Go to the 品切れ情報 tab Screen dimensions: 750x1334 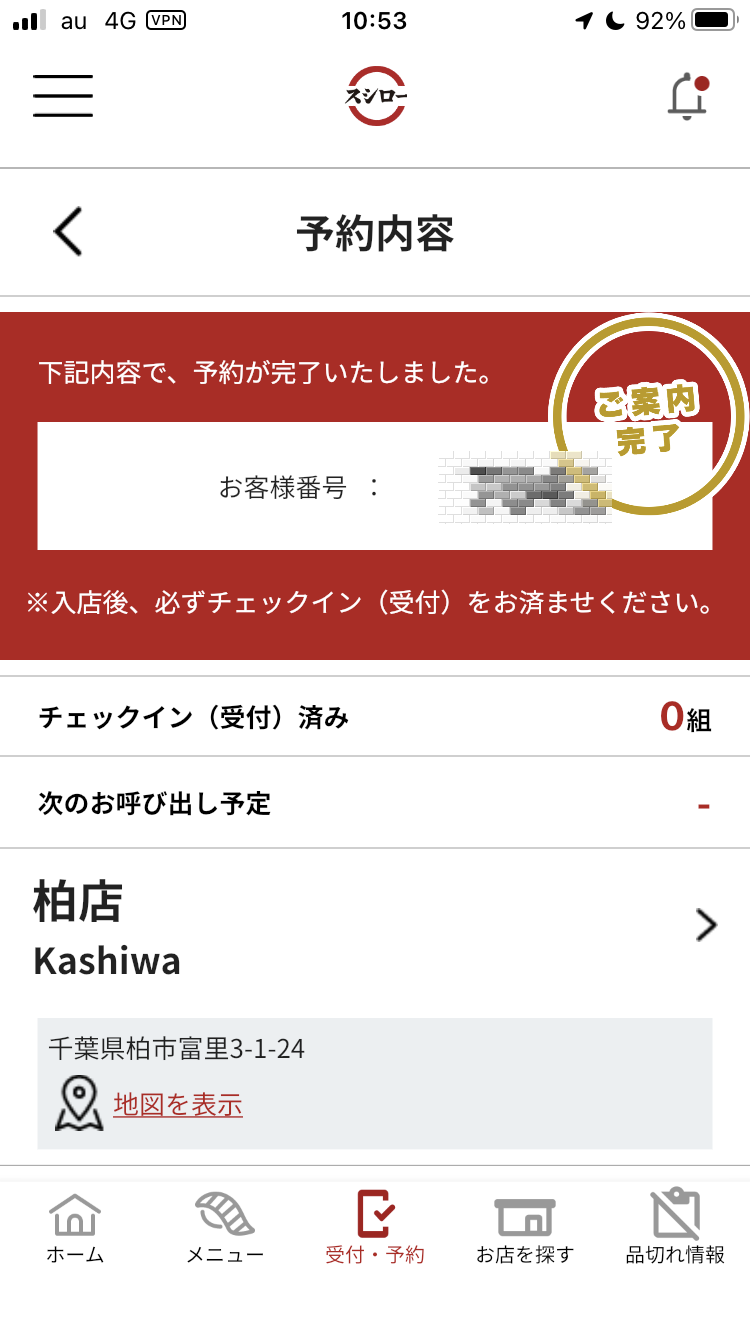coord(675,1228)
